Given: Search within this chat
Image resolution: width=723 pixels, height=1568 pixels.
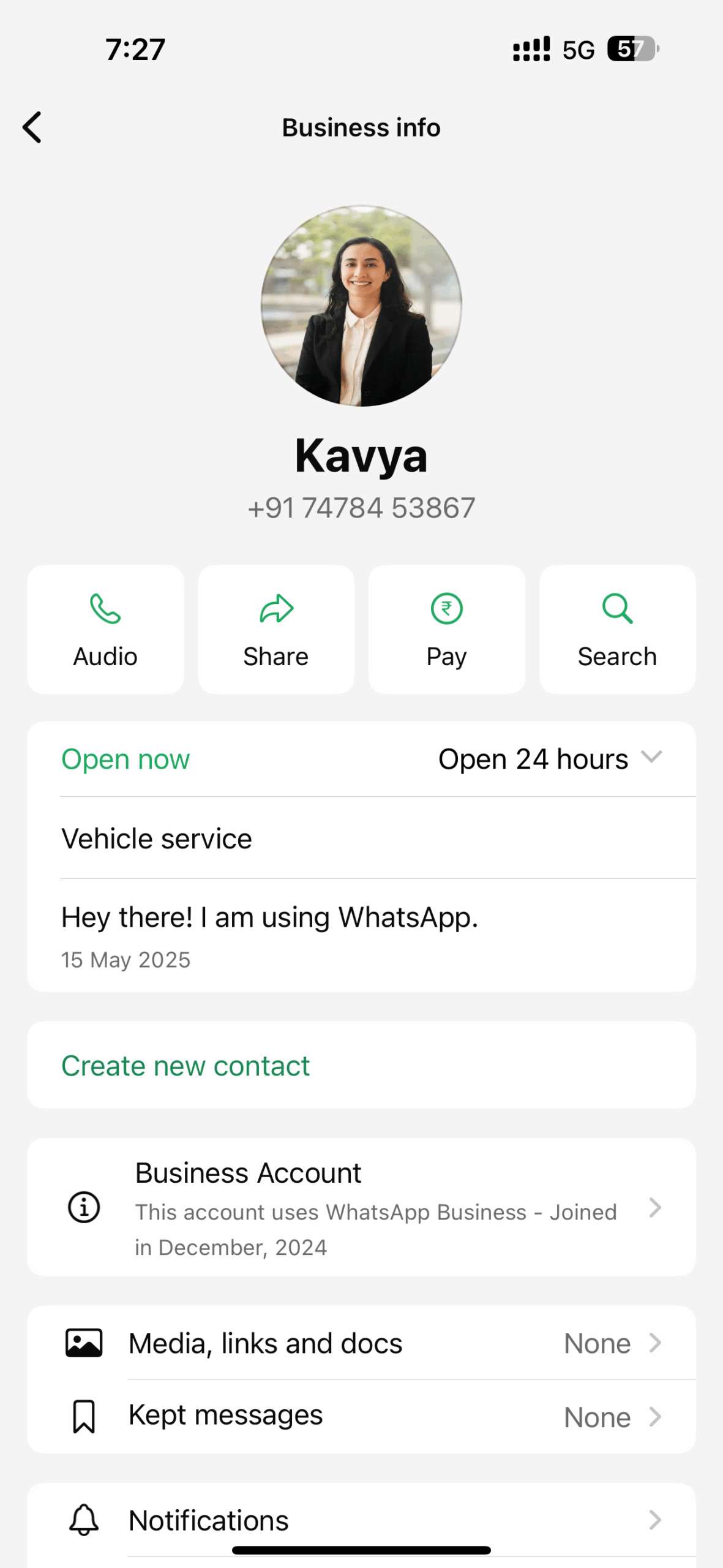Looking at the screenshot, I should [617, 630].
